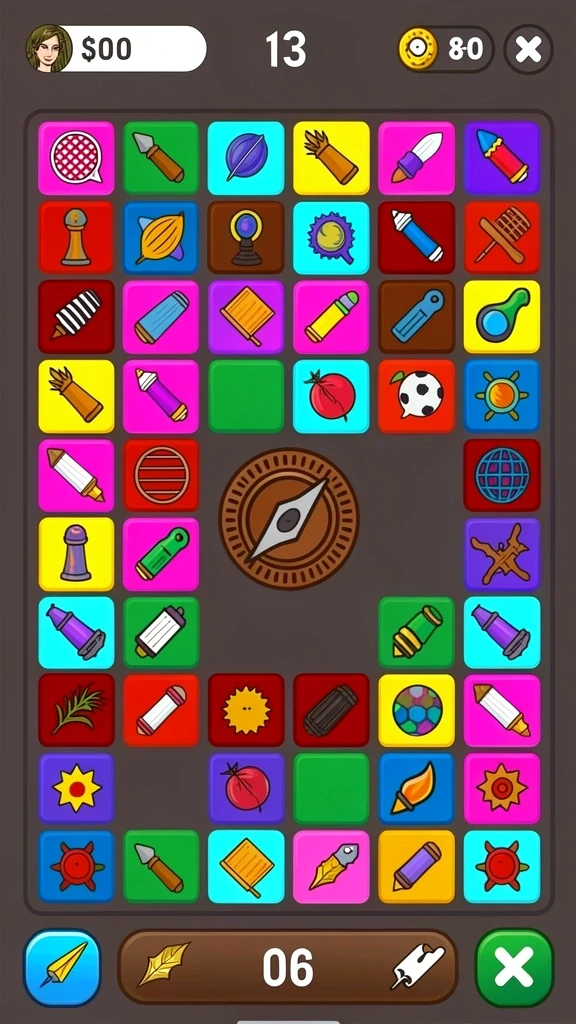576x1024 pixels.
Task: Select the avocado tile on yellow
Action: click(502, 317)
